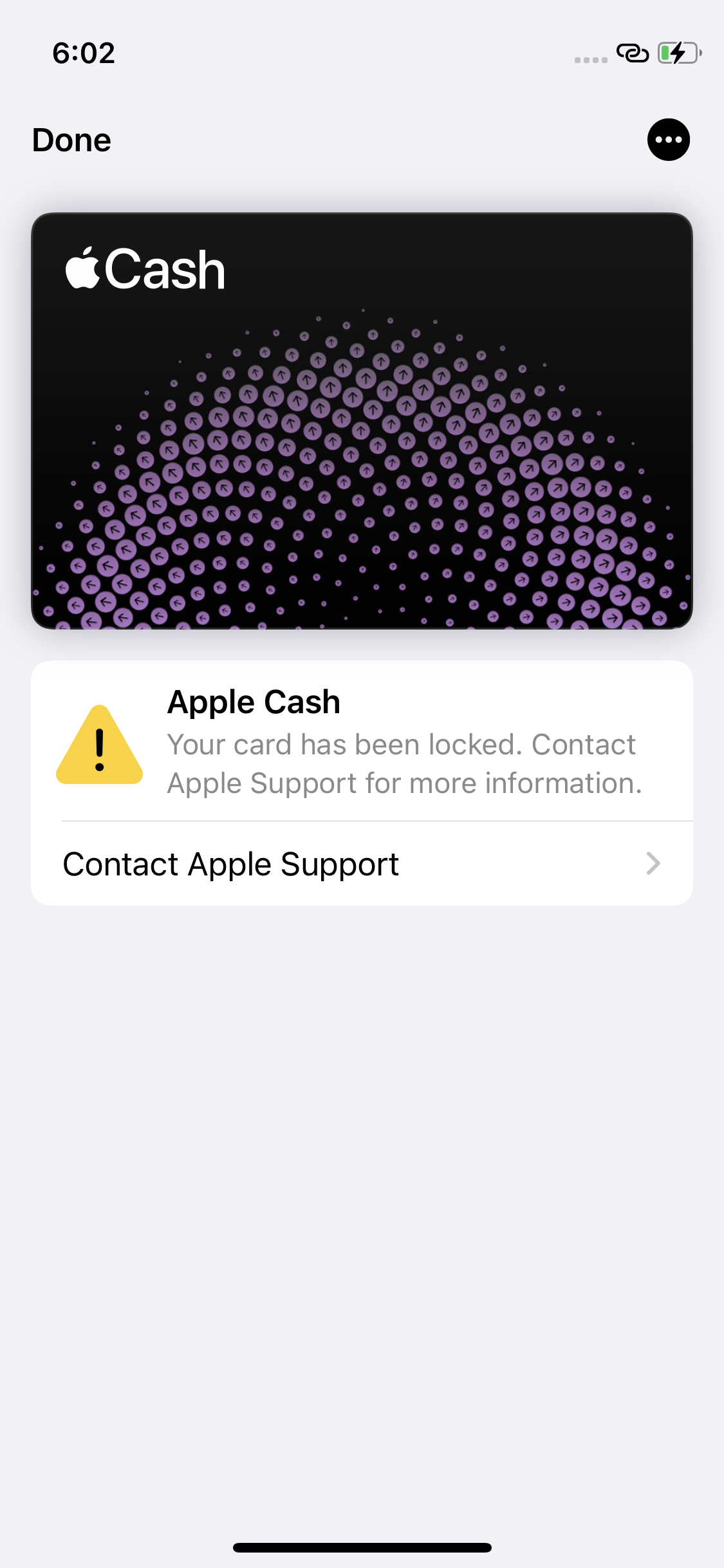Open the more options ellipsis menu
Image resolution: width=724 pixels, height=1568 pixels.
(x=668, y=140)
